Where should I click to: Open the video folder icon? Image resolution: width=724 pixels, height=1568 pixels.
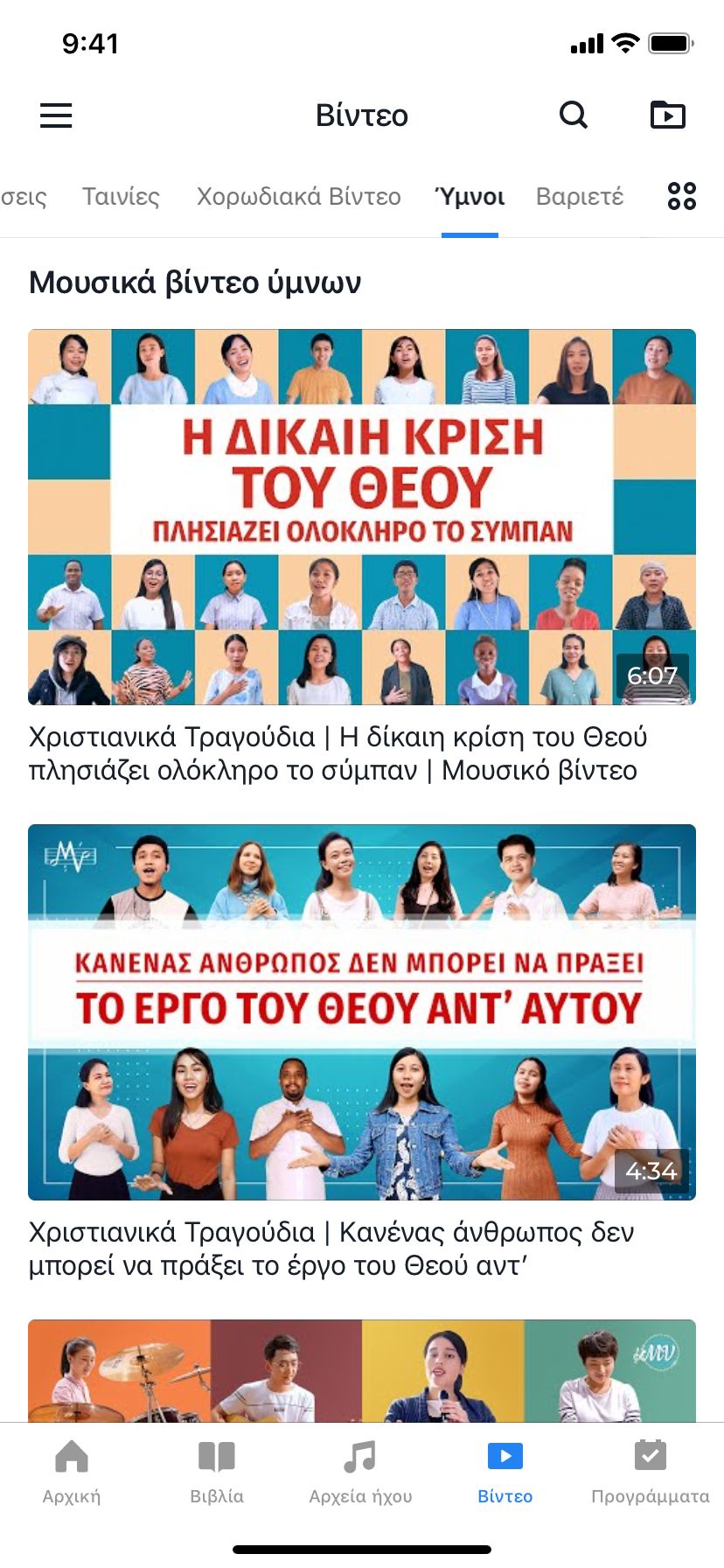point(668,115)
